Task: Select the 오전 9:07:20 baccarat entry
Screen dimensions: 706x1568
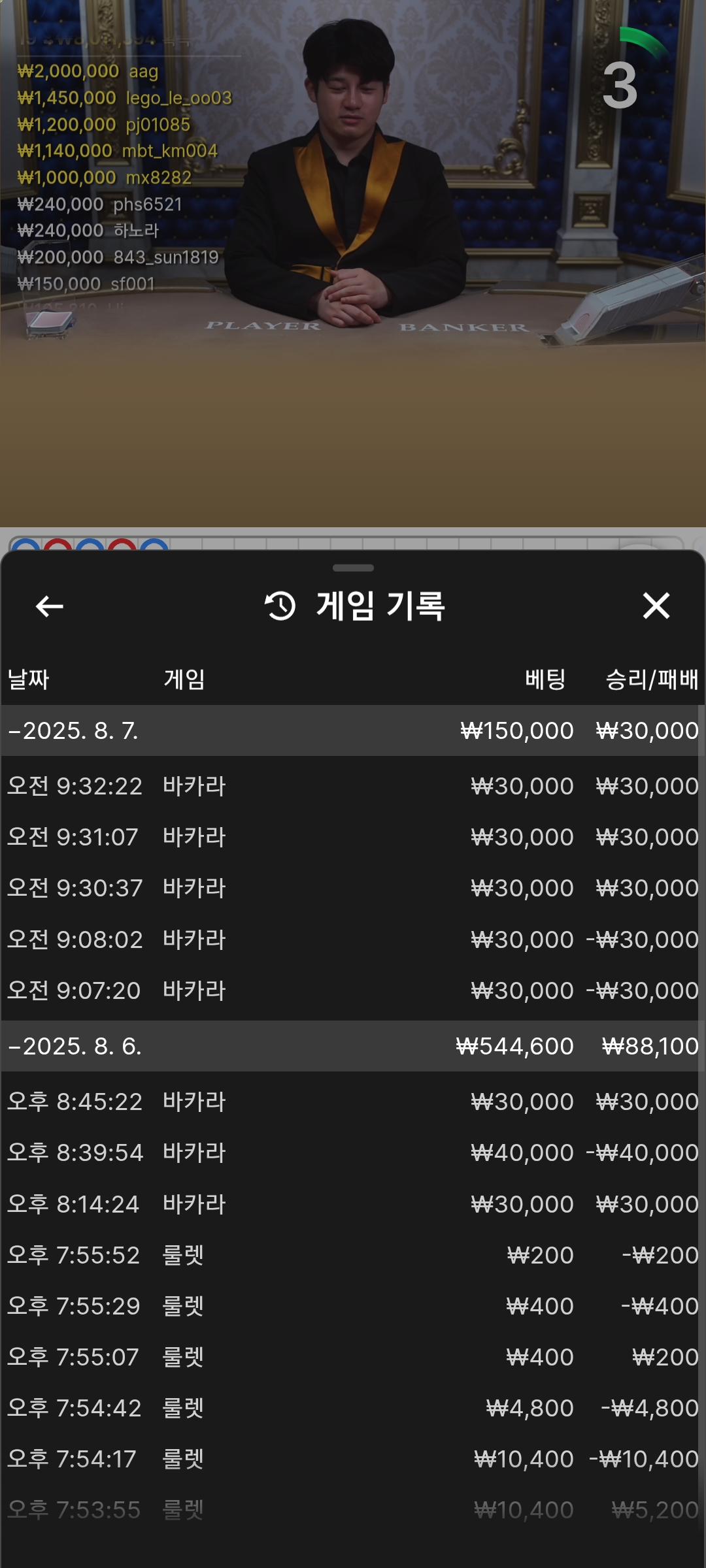Action: pyautogui.click(x=352, y=990)
